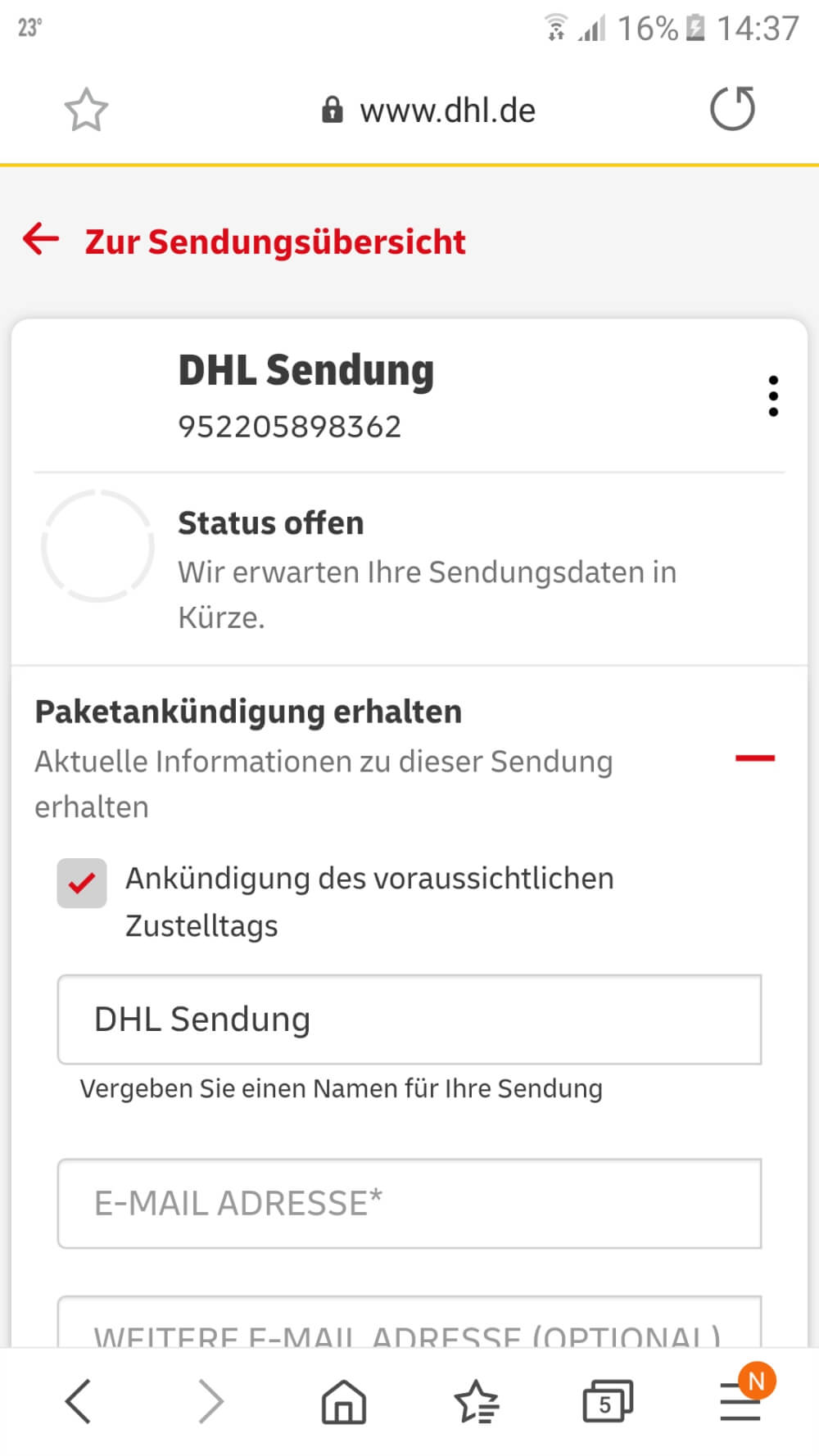Uncheck Ankündigung des voraussichtlichen Zustelltags
The height and width of the screenshot is (1456, 819).
(82, 883)
